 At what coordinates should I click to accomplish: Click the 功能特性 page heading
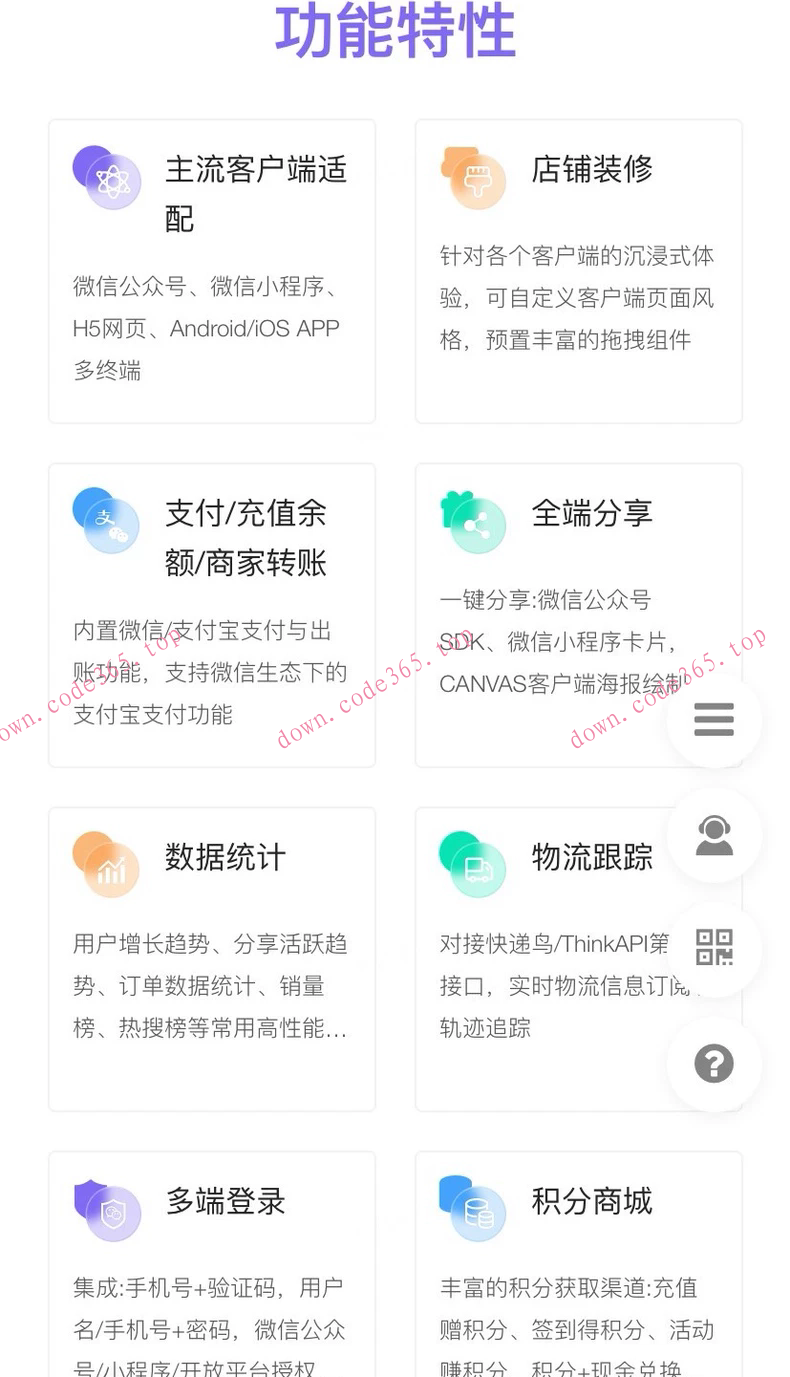click(395, 32)
